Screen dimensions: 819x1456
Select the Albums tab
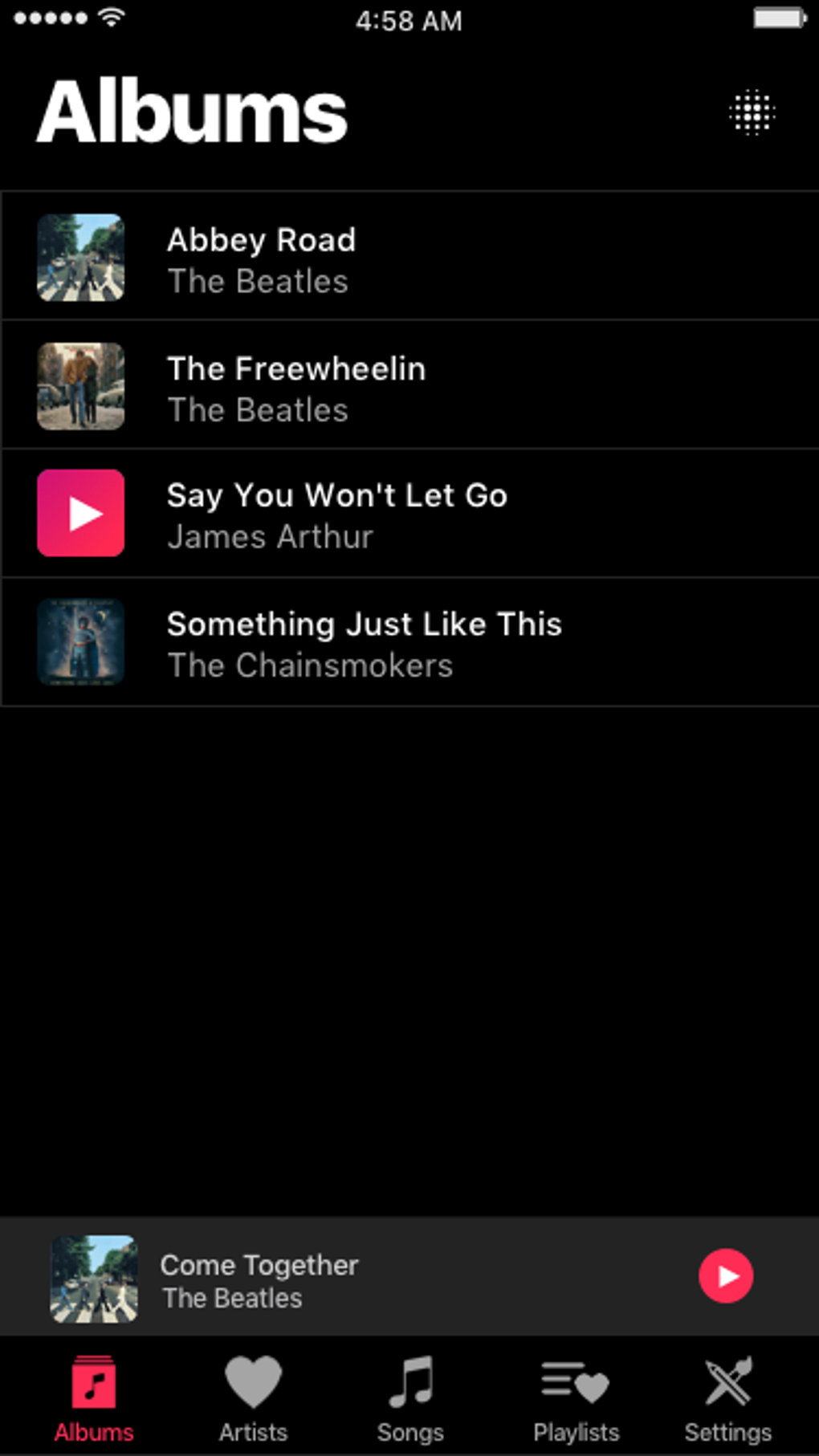click(x=94, y=1398)
